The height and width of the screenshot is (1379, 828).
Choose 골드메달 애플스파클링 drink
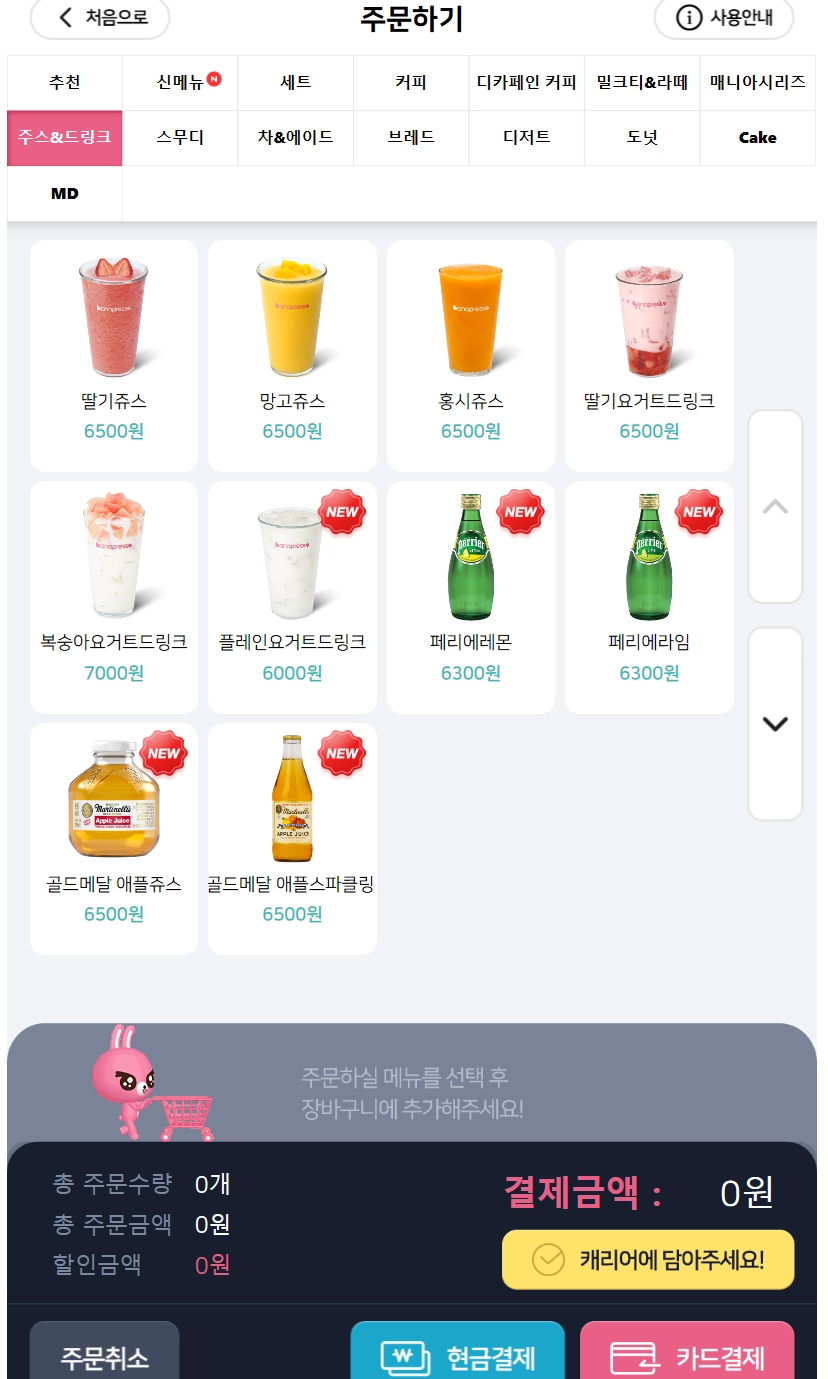coord(292,838)
